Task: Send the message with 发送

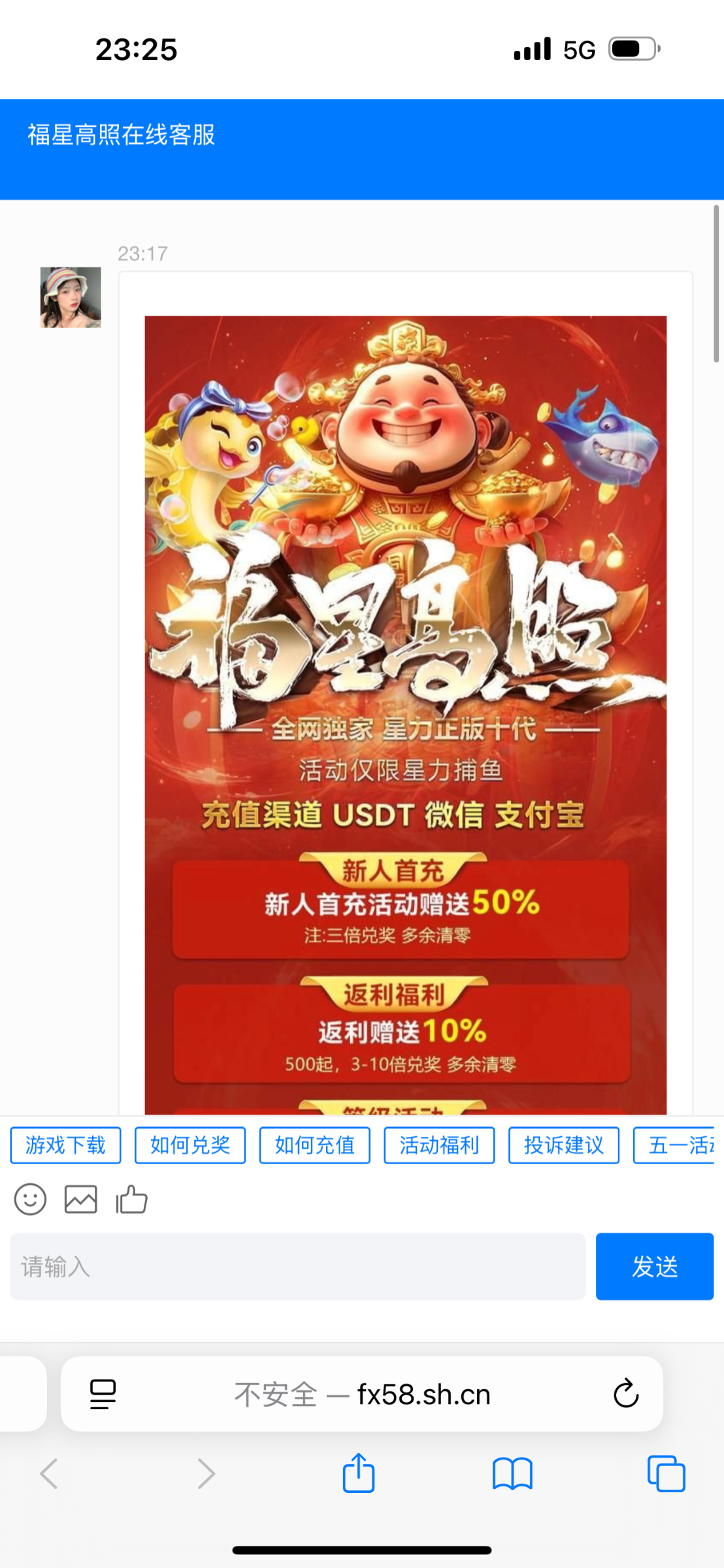Action: click(x=654, y=1267)
